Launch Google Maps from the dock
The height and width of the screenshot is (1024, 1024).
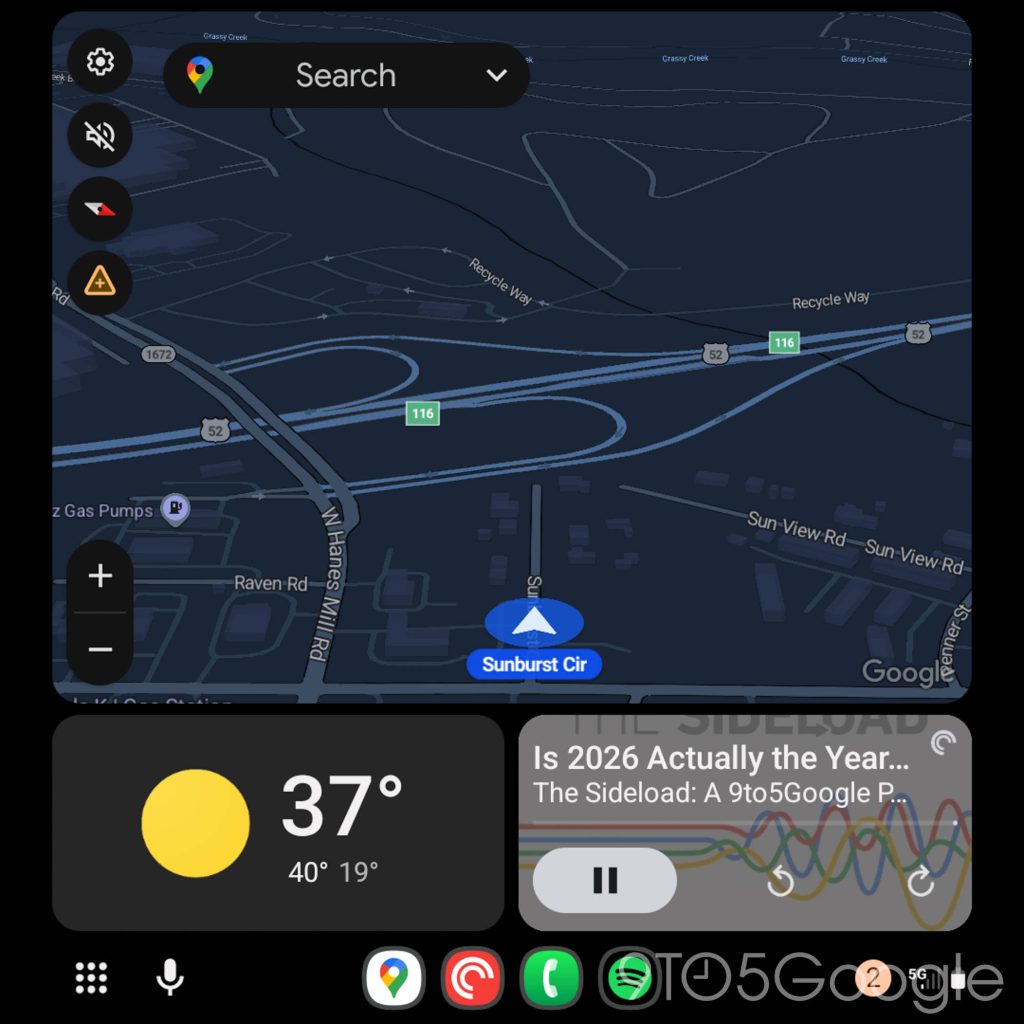394,977
